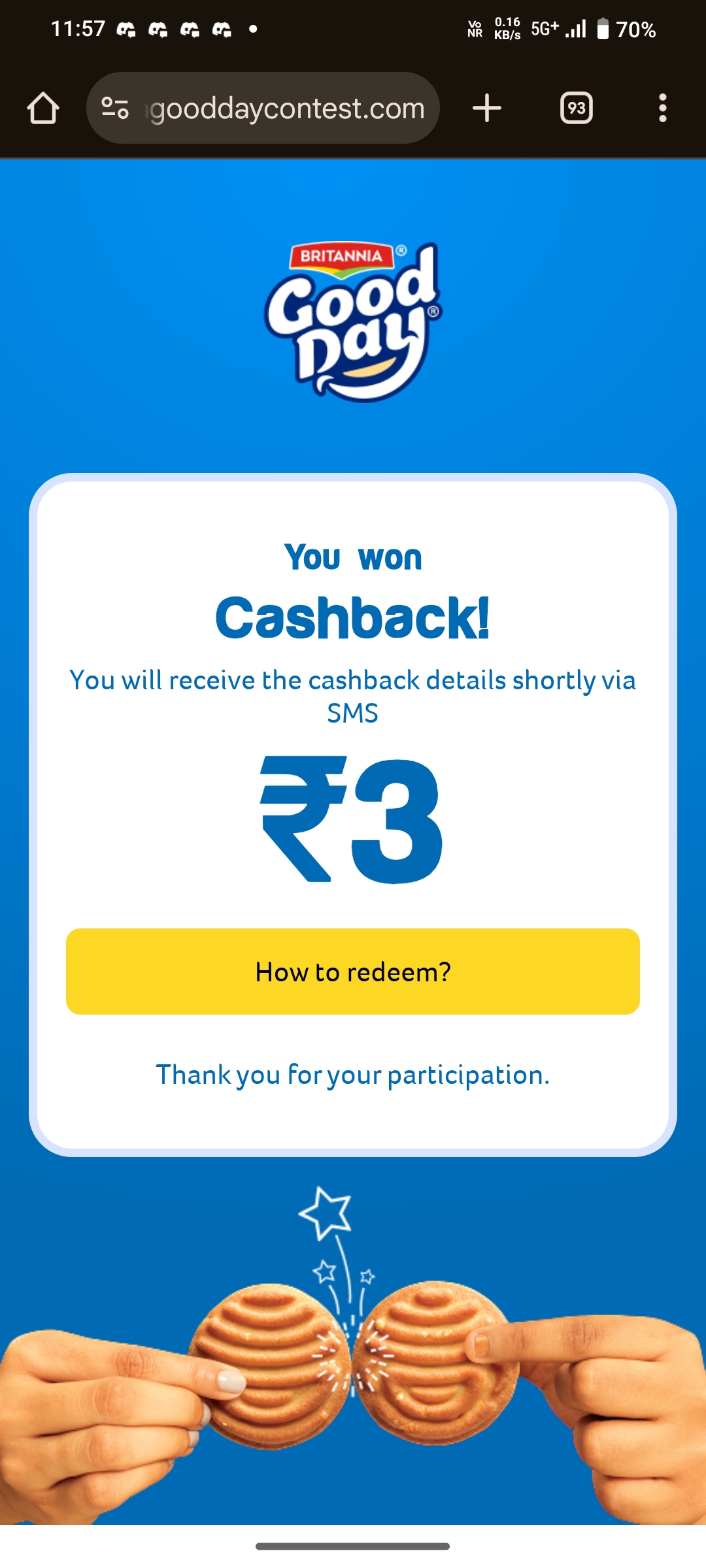Open the tab switcher showing 93 tabs
The width and height of the screenshot is (706, 1568).
click(576, 108)
